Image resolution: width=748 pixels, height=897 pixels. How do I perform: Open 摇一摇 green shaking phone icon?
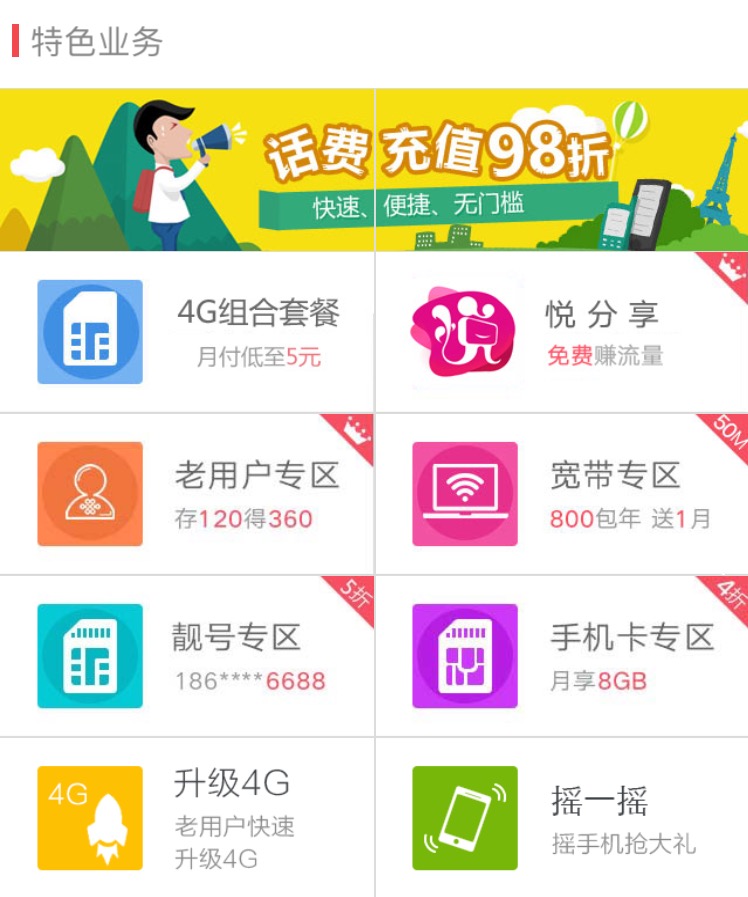pos(464,817)
